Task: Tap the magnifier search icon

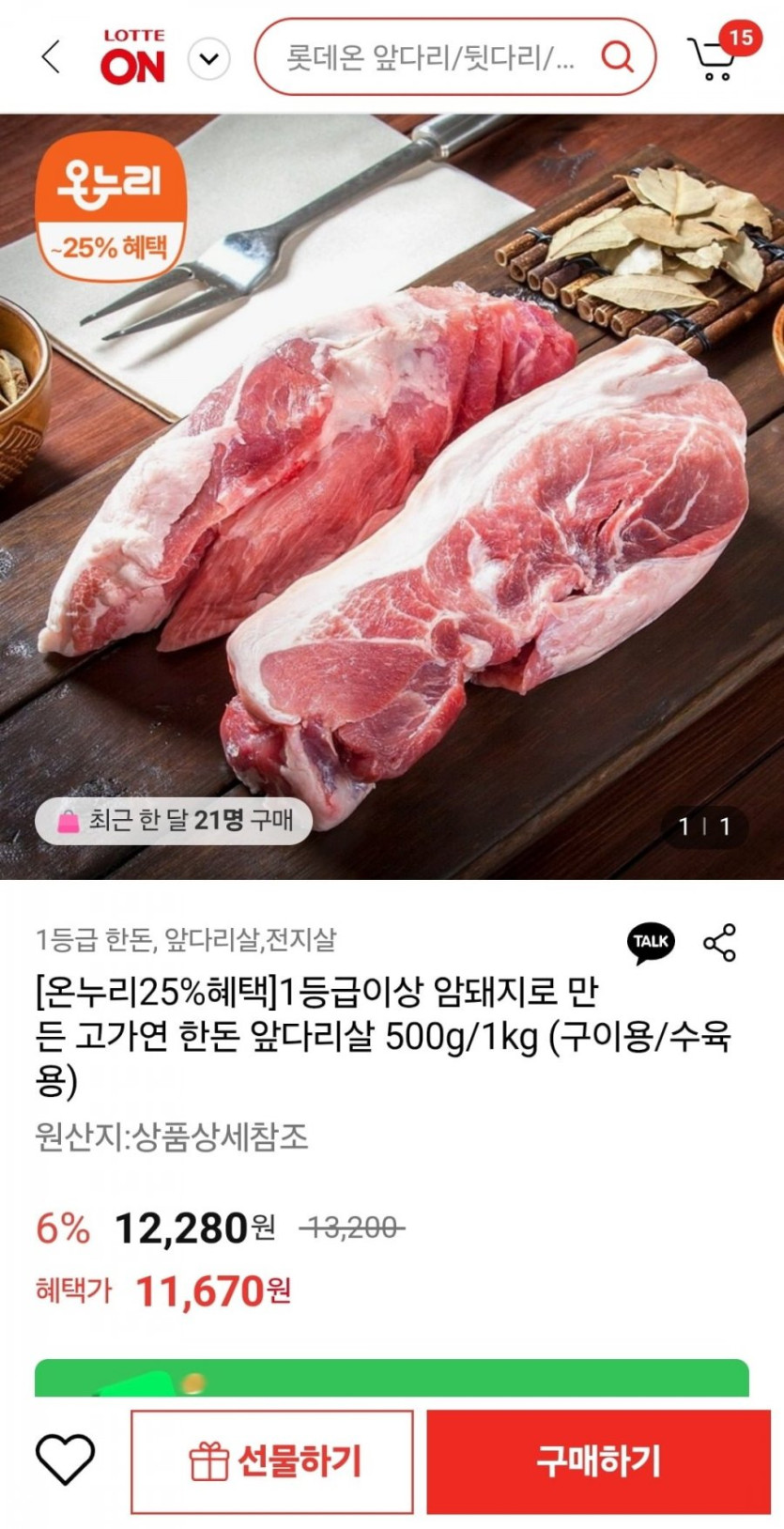Action: 617,57
